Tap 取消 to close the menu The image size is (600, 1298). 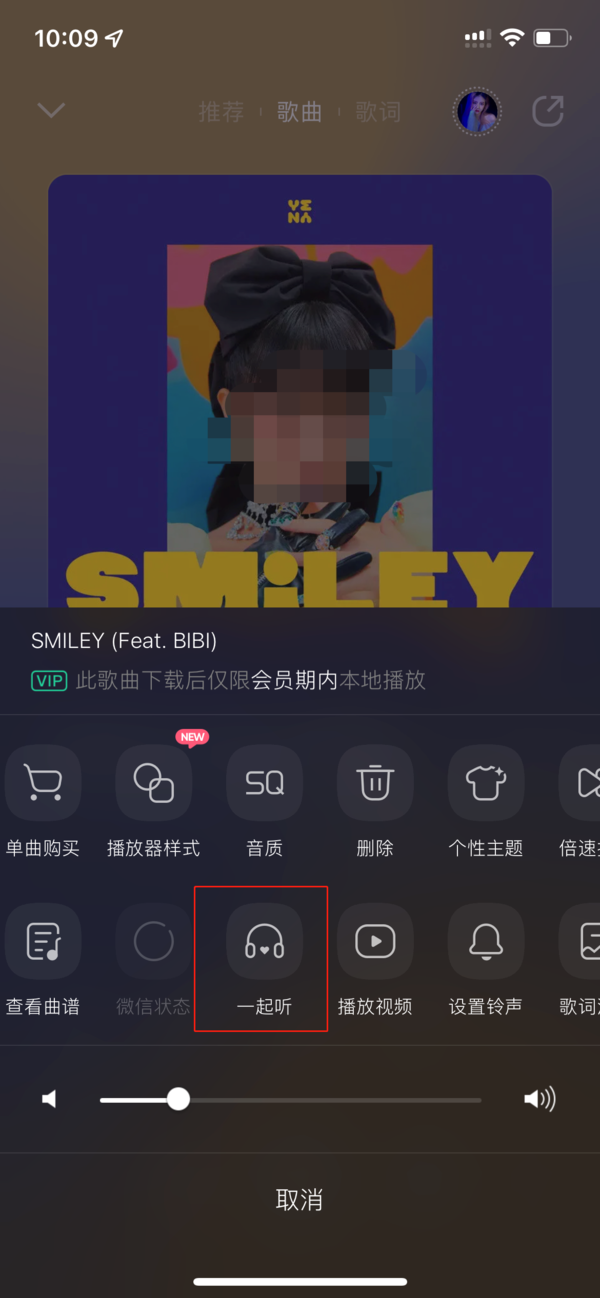coord(299,1199)
